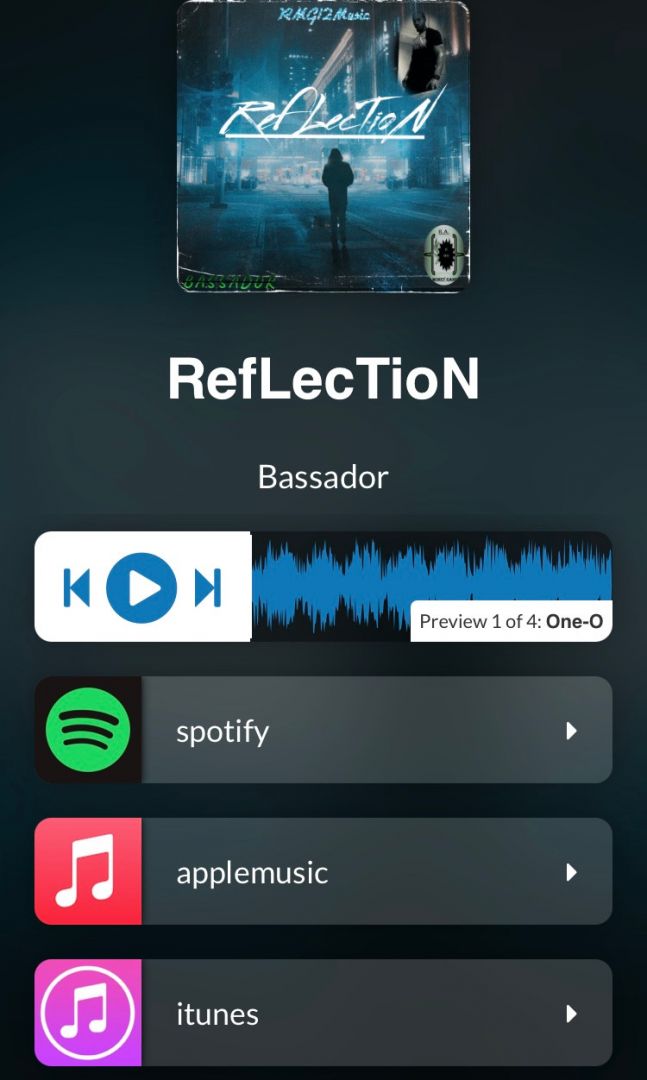This screenshot has height=1080, width=647.
Task: Open RefLecTioN on Spotify
Action: tap(323, 729)
